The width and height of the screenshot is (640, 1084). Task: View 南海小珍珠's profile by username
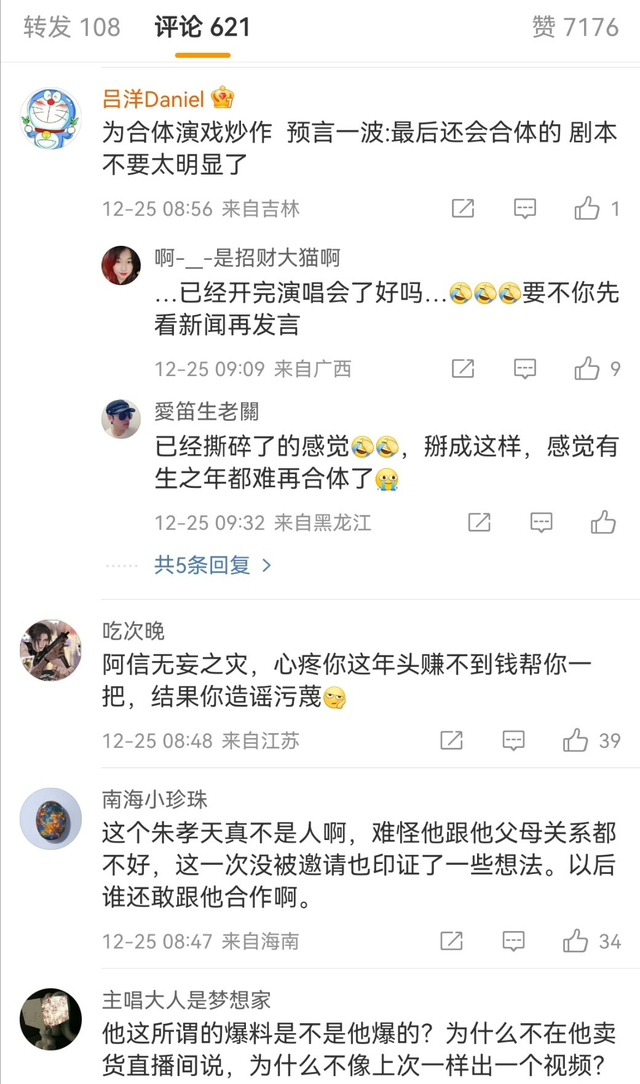tap(155, 800)
